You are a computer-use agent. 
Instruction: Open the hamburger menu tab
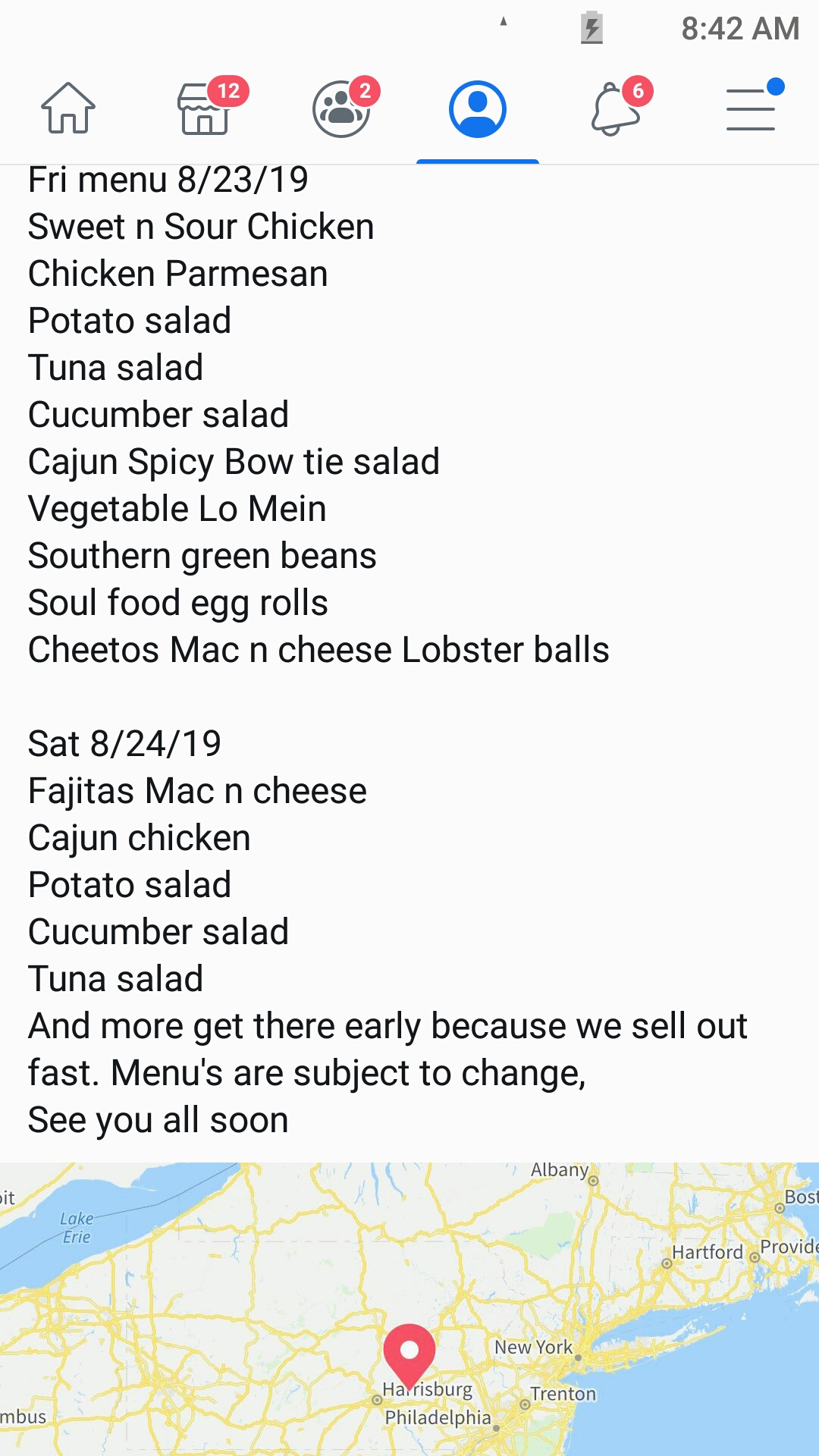click(751, 108)
